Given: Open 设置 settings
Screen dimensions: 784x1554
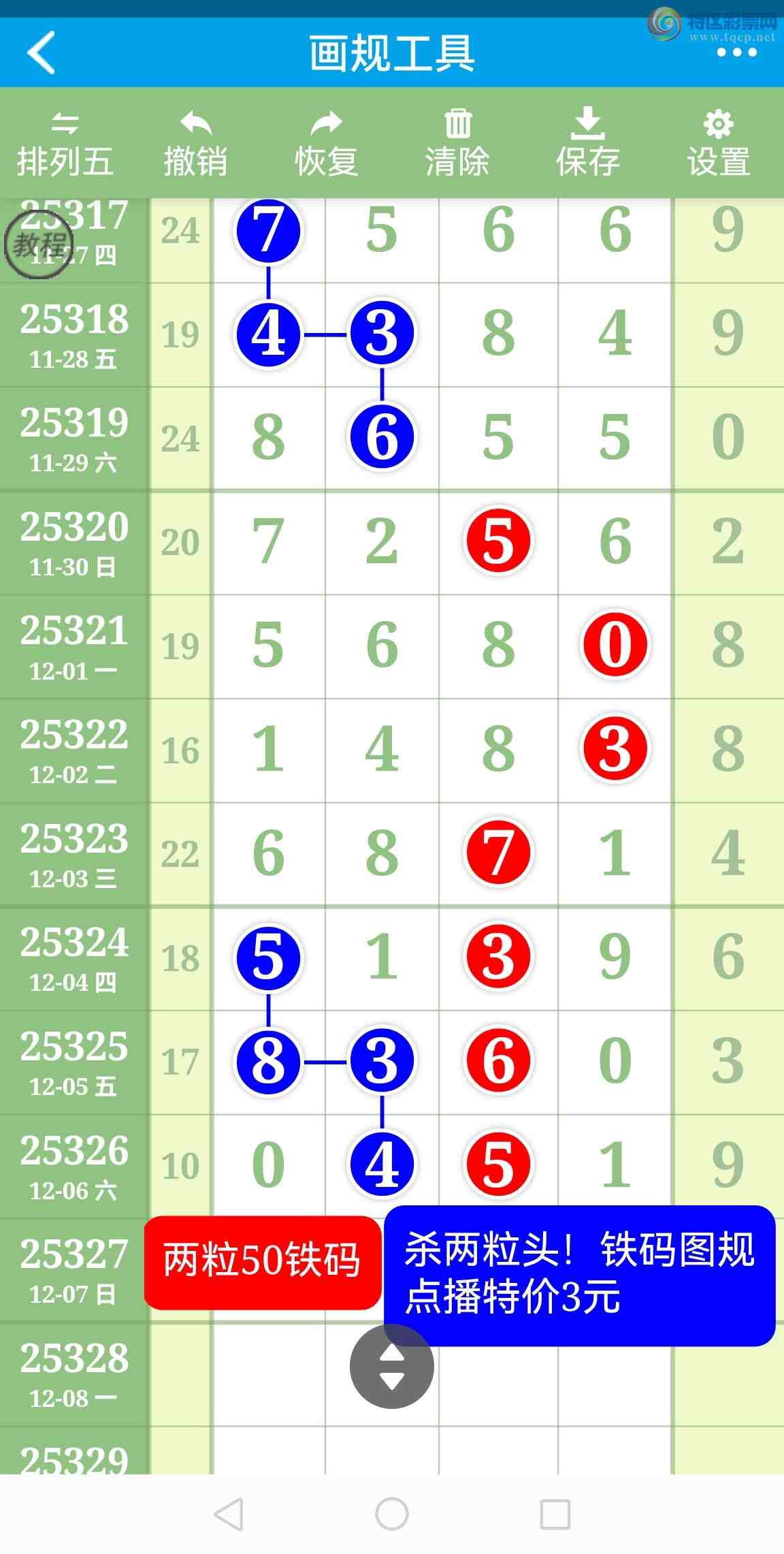Looking at the screenshot, I should pos(719,144).
